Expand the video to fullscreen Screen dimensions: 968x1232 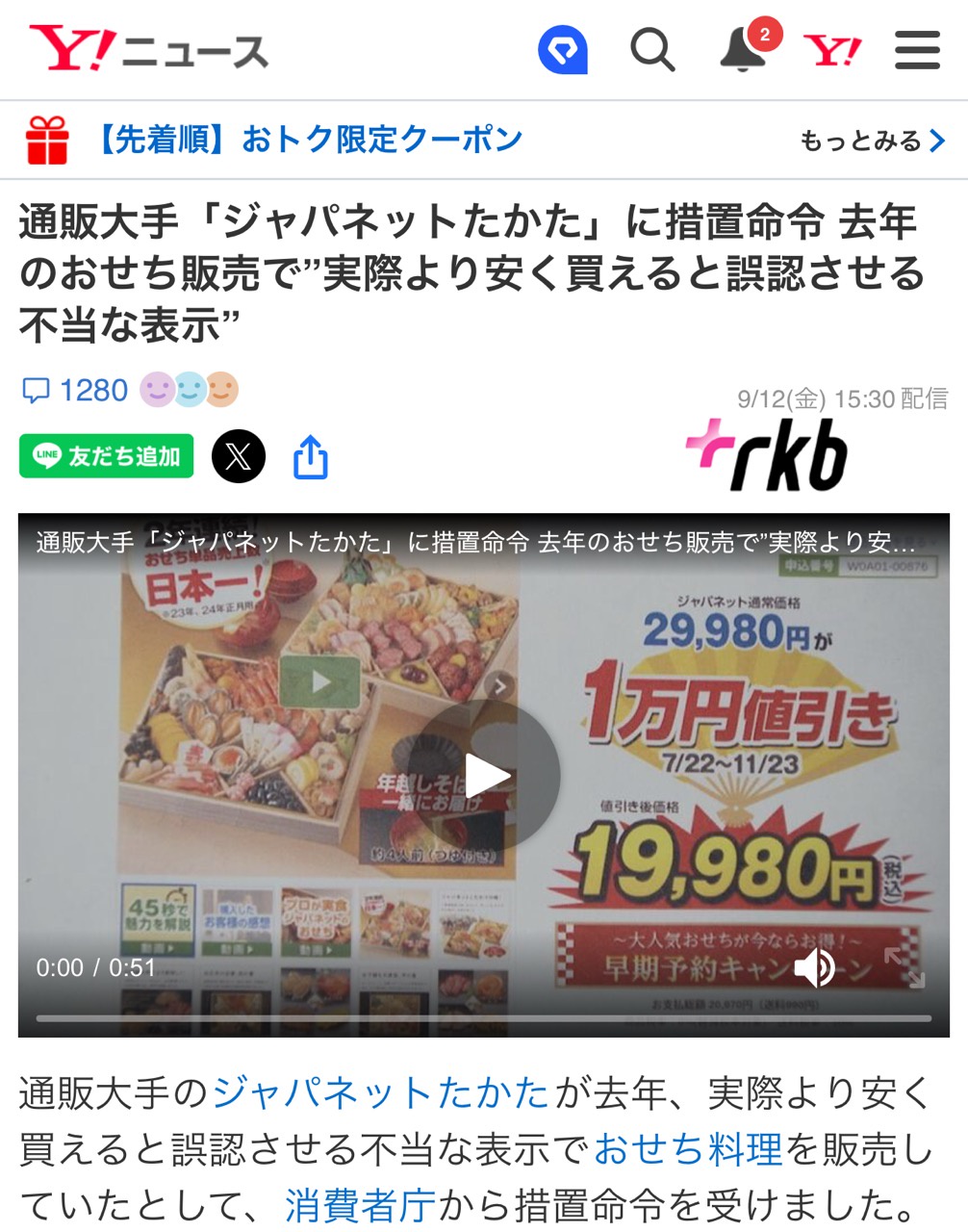click(904, 967)
